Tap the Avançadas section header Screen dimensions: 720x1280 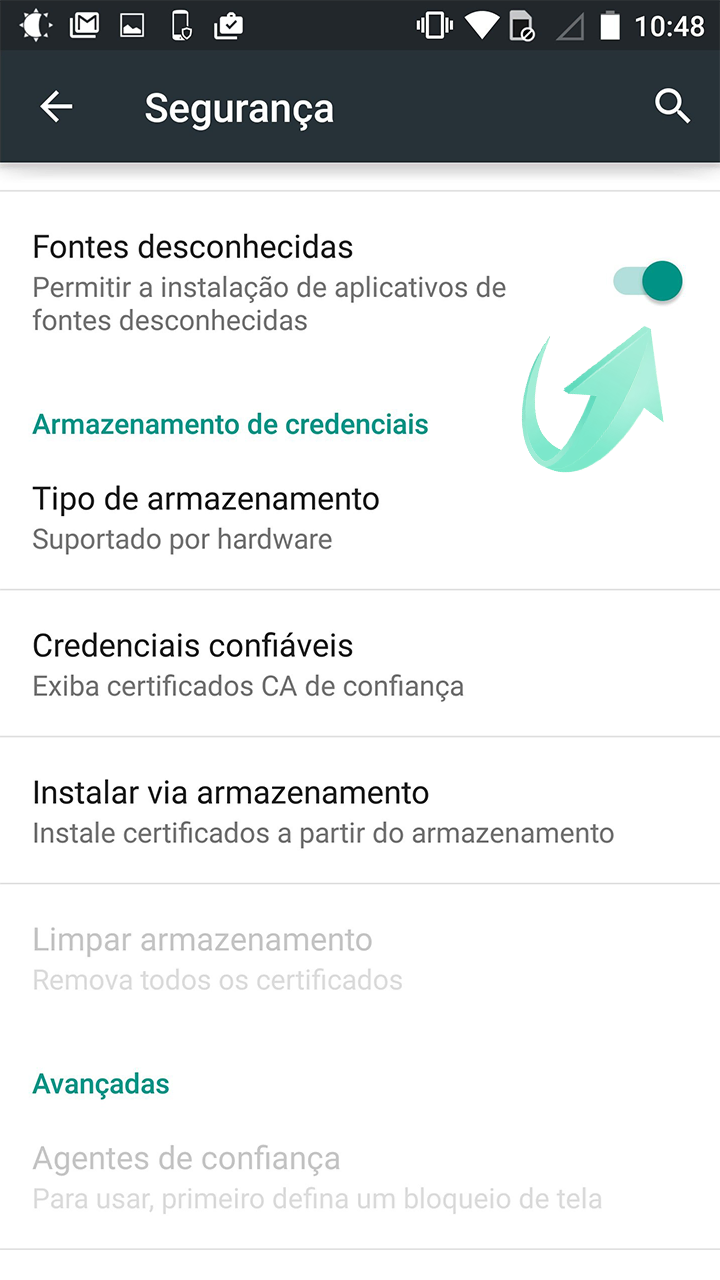click(101, 1083)
